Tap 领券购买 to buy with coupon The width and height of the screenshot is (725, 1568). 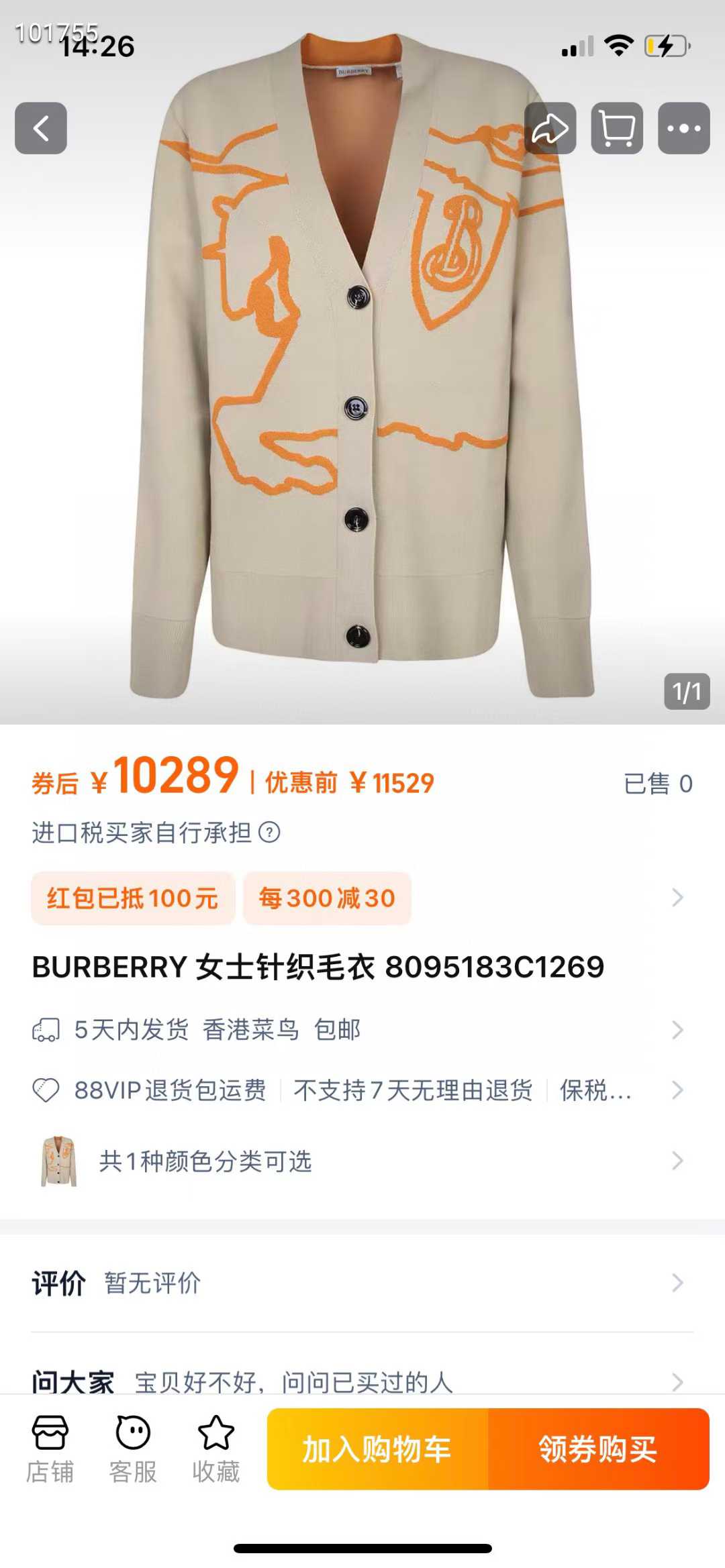(x=598, y=1449)
